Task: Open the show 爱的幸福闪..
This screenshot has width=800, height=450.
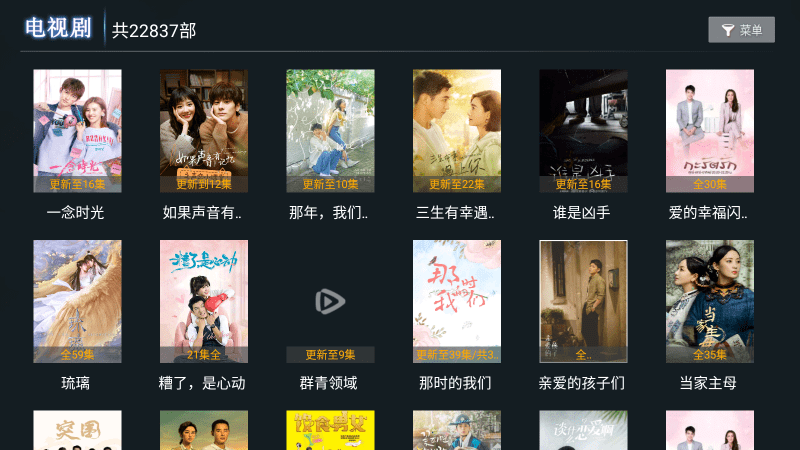Action: click(710, 131)
